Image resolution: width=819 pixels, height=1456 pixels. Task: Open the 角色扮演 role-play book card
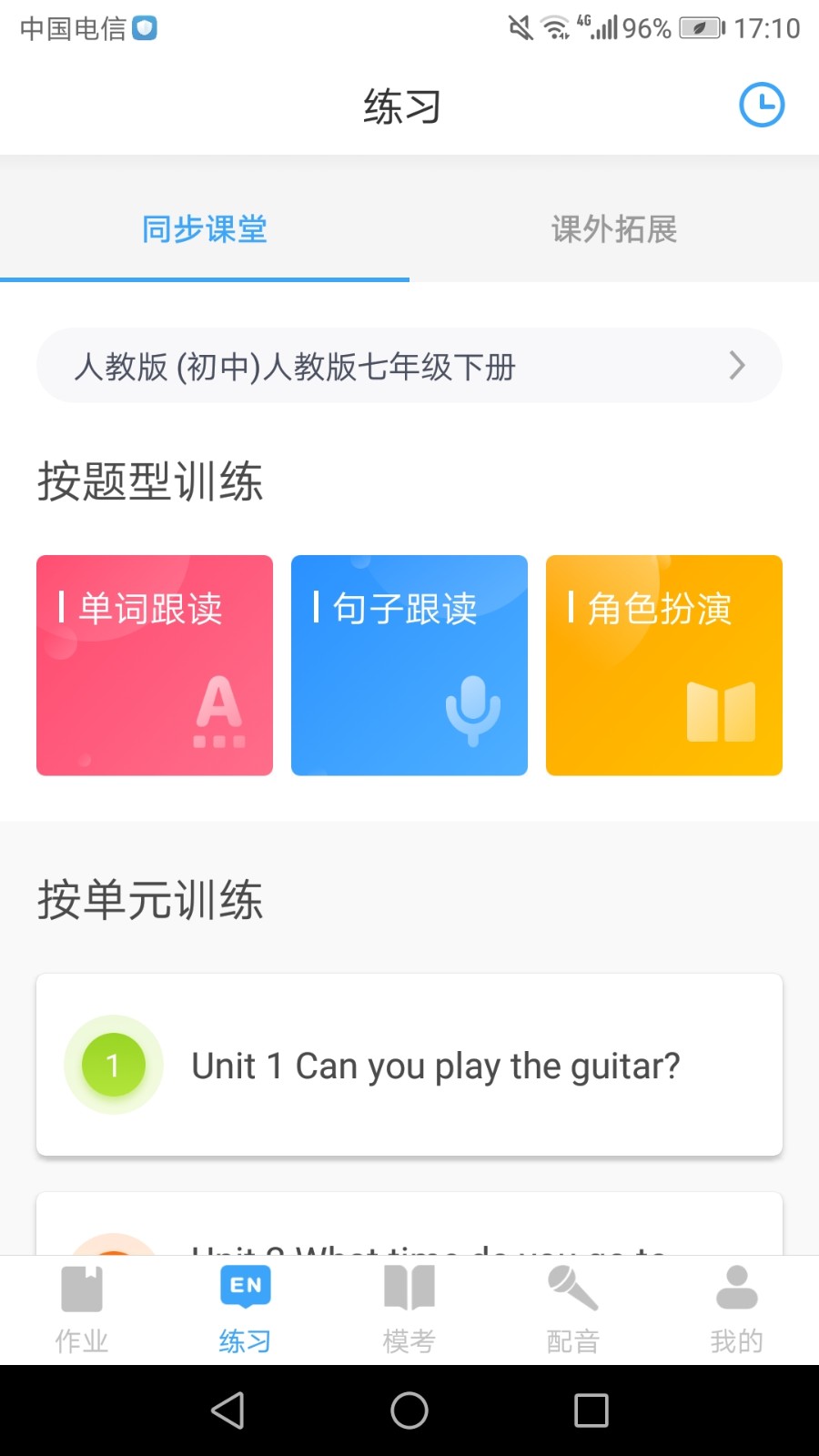[663, 665]
